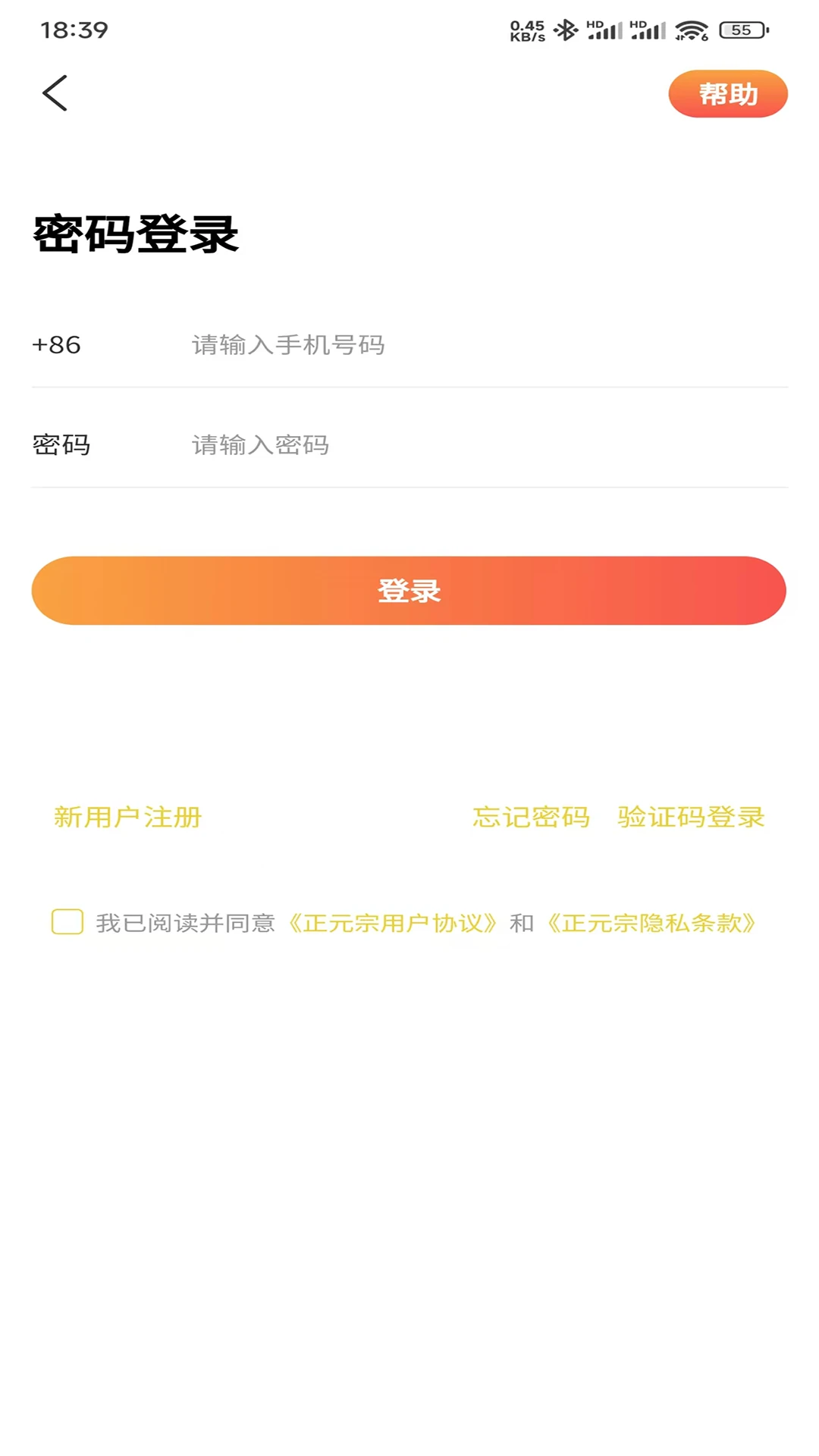
Task: Click the first HD signal indicator
Action: pos(607,29)
